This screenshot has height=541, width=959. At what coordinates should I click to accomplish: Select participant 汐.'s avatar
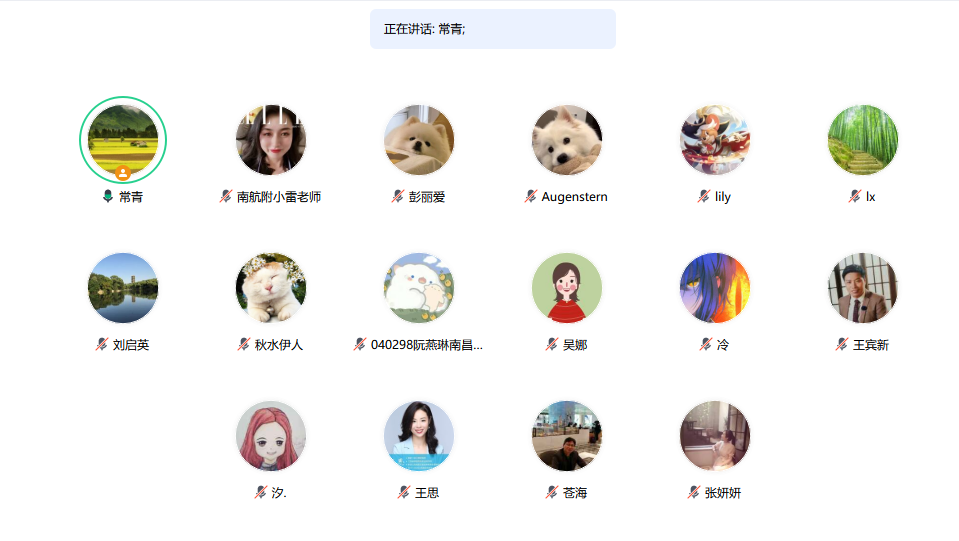pos(271,436)
